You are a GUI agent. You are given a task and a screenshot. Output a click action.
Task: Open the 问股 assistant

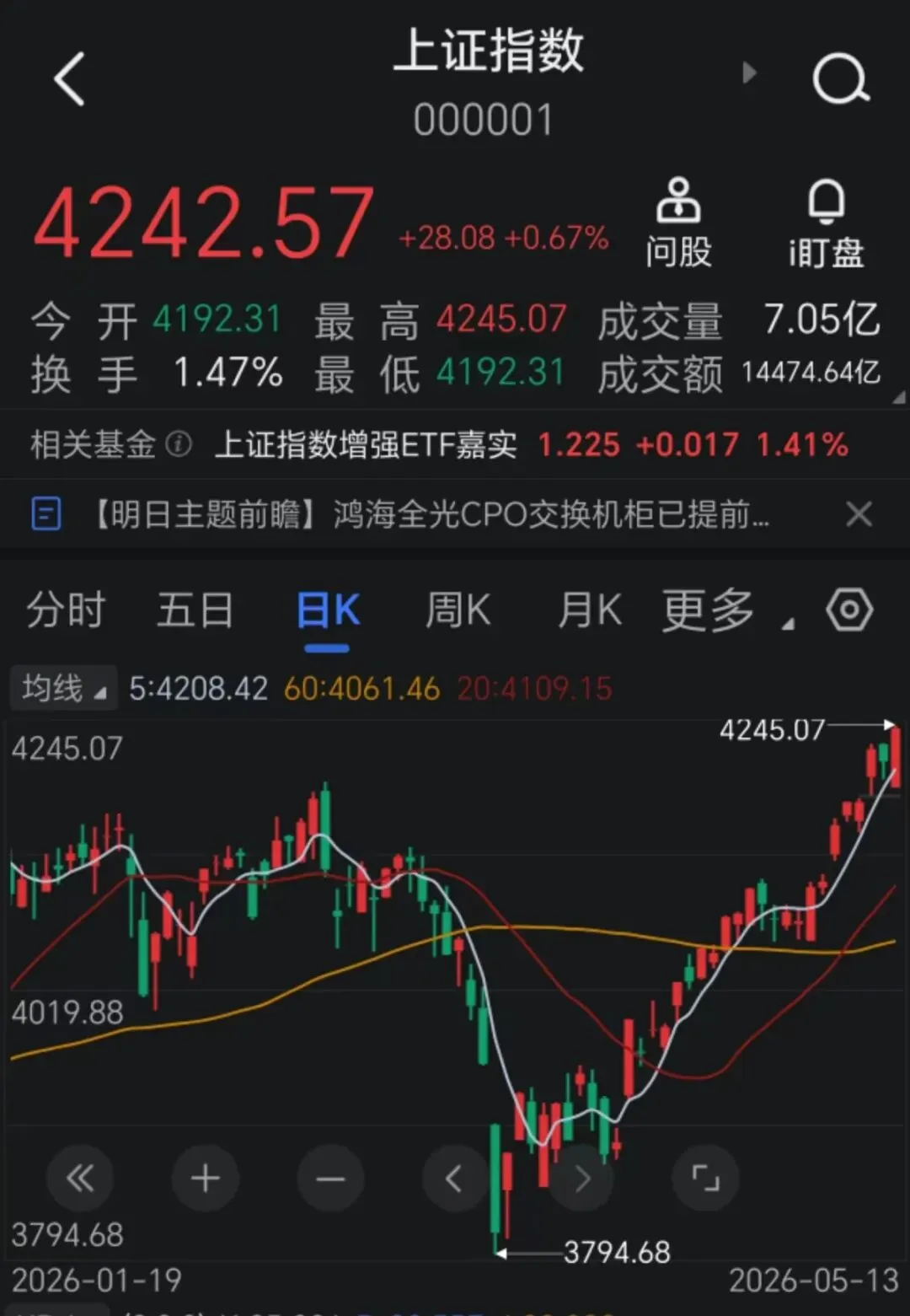click(x=678, y=223)
